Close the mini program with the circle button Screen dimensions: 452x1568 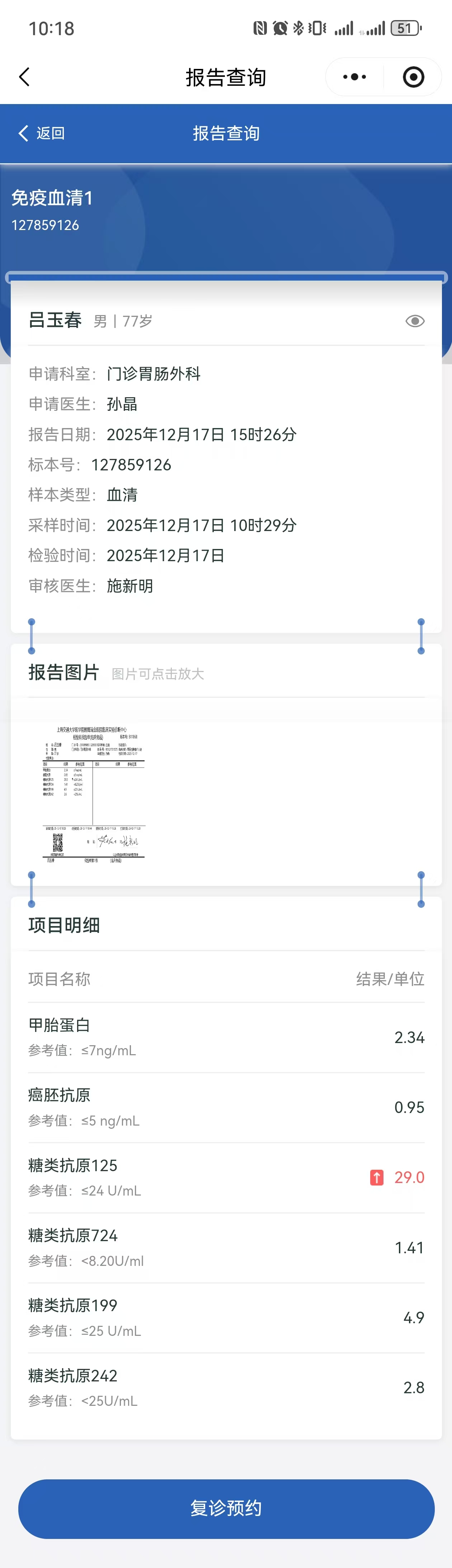coord(414,77)
